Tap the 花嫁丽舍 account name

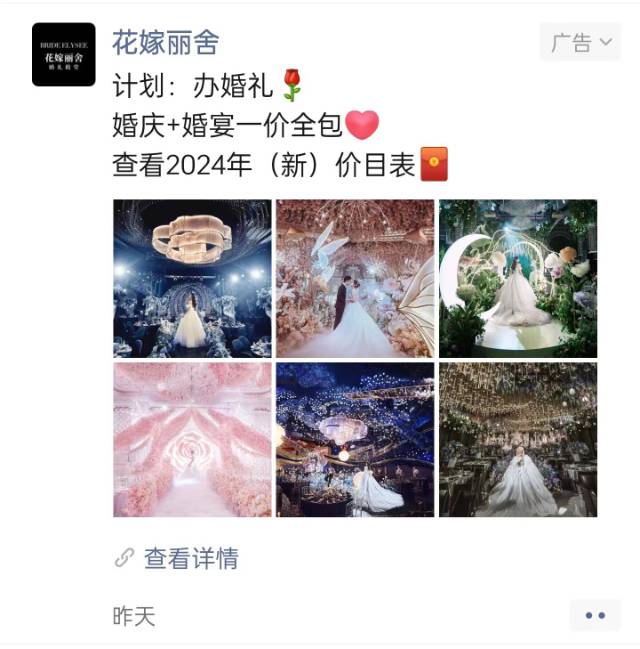pyautogui.click(x=165, y=42)
